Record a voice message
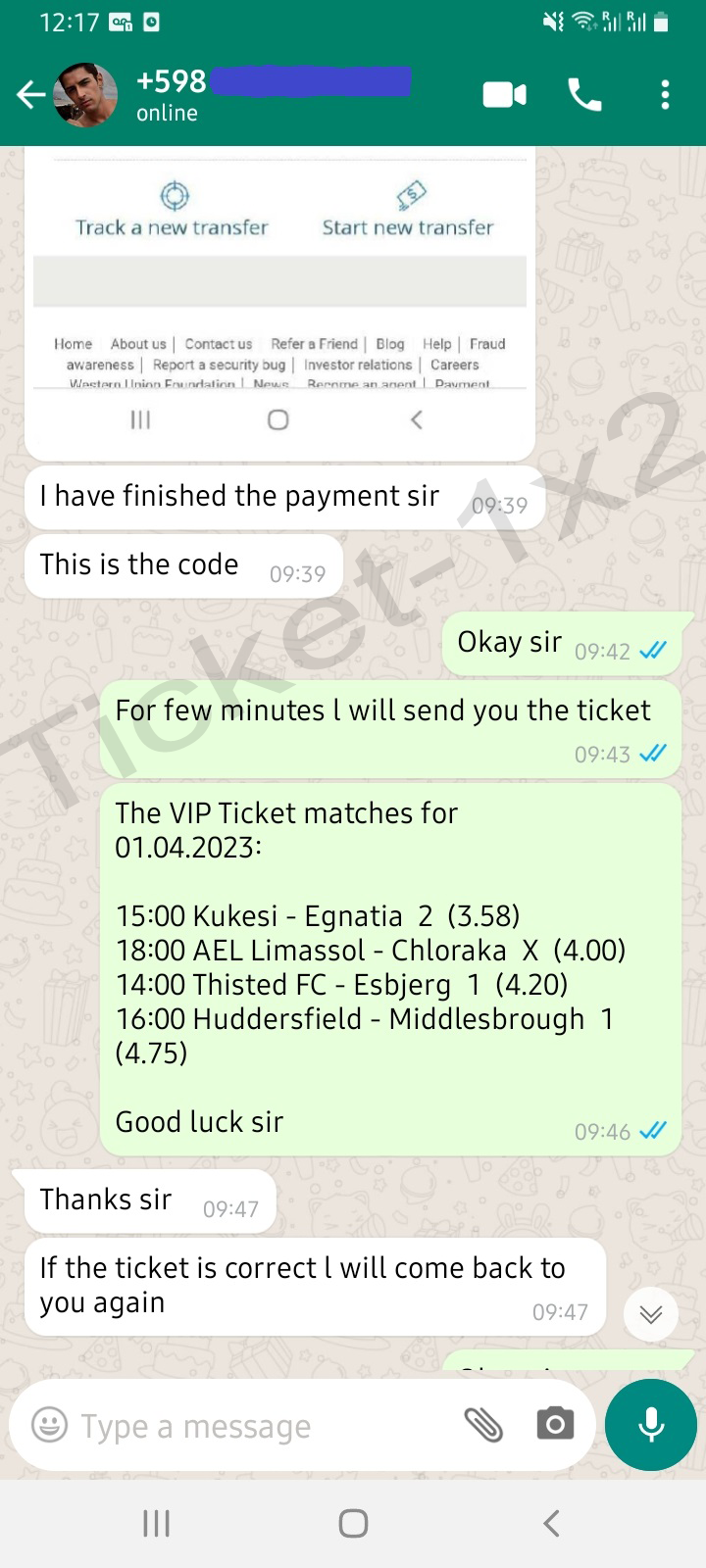Image resolution: width=706 pixels, height=1568 pixels. click(x=651, y=1425)
